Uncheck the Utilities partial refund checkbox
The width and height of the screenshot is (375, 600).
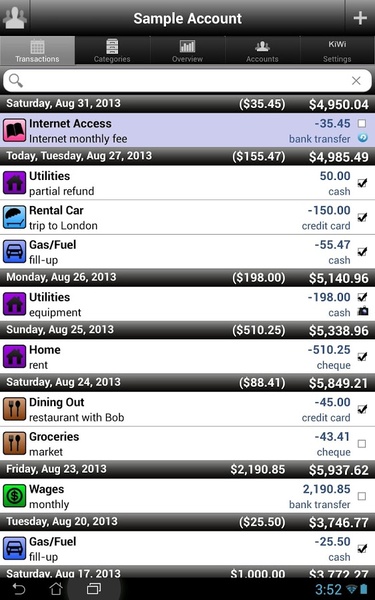click(x=362, y=183)
